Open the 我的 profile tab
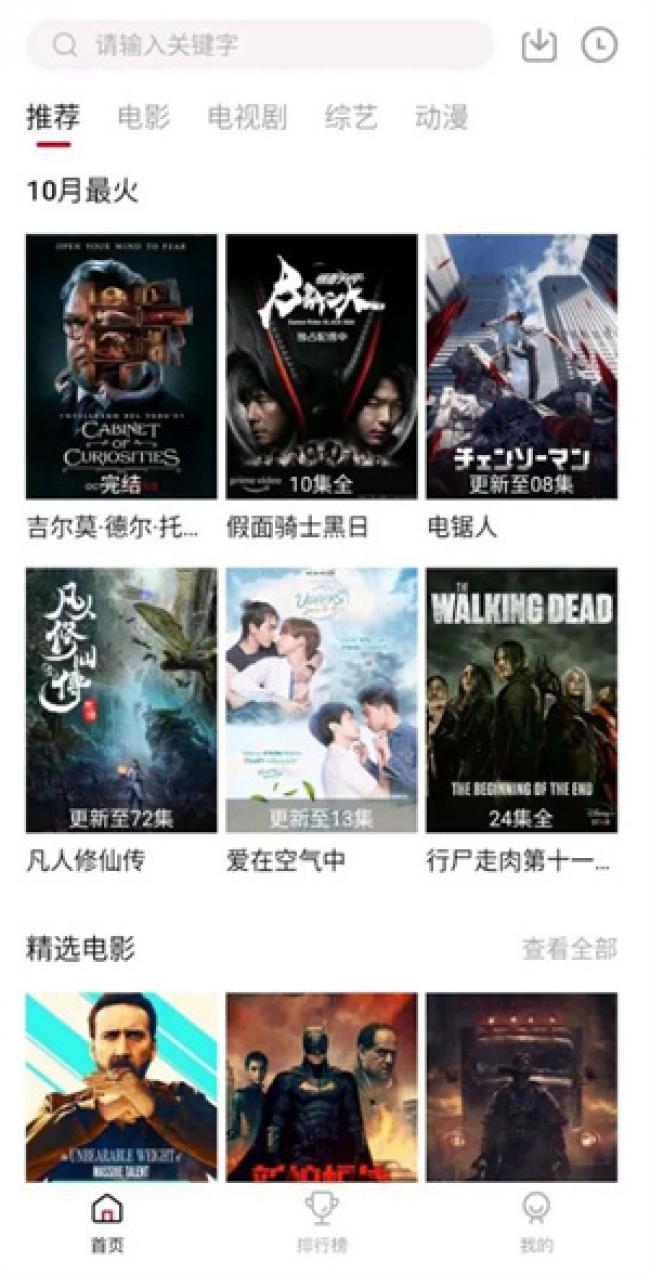This screenshot has width=650, height=1274. pyautogui.click(x=536, y=1223)
